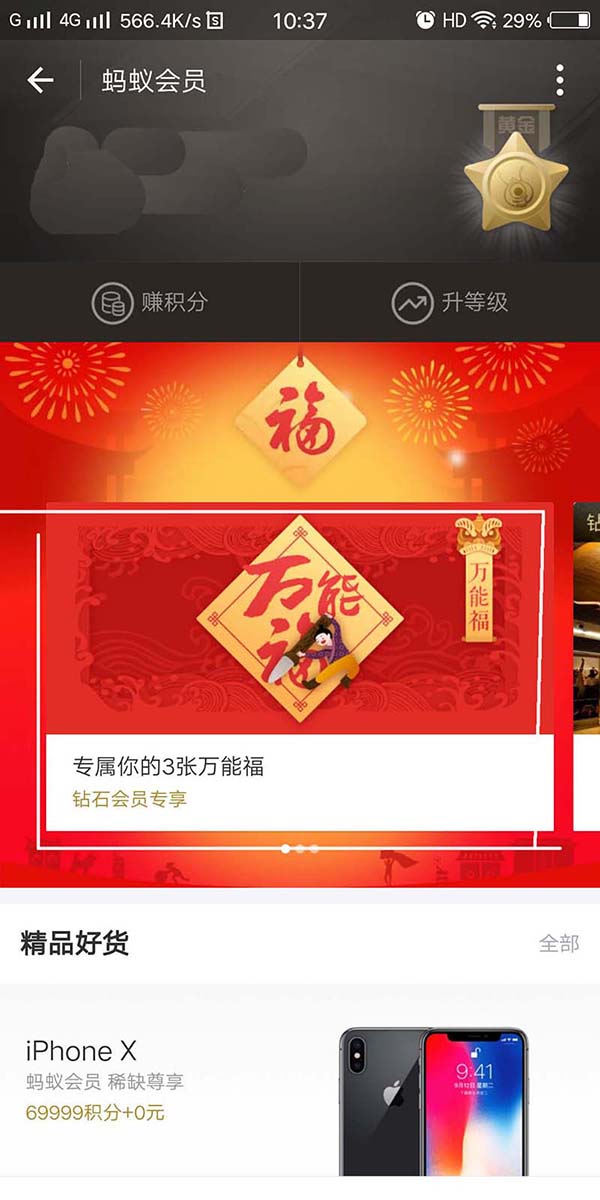View 全部 premium goods
Screen dimensions: 600x1200
[x=558, y=943]
